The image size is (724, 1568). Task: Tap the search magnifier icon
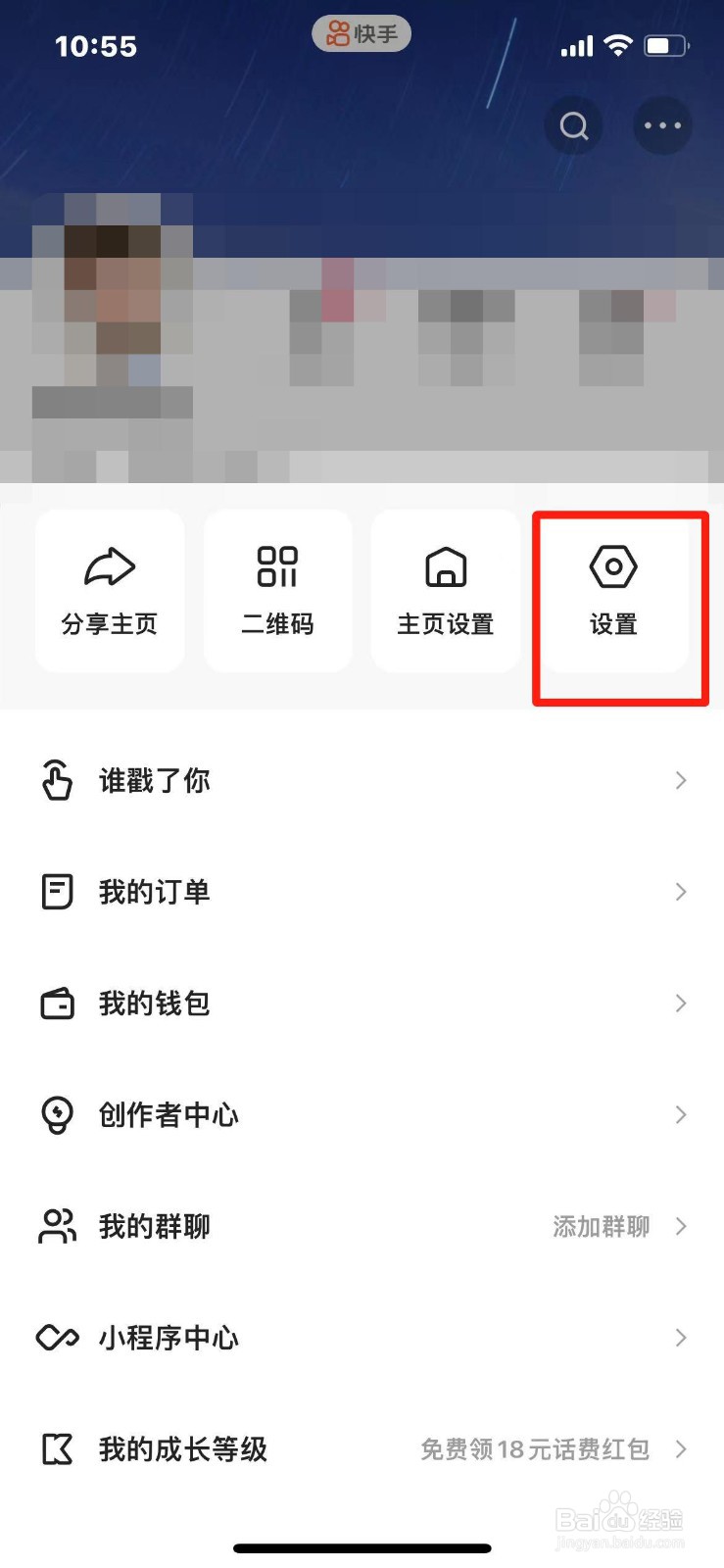[573, 125]
